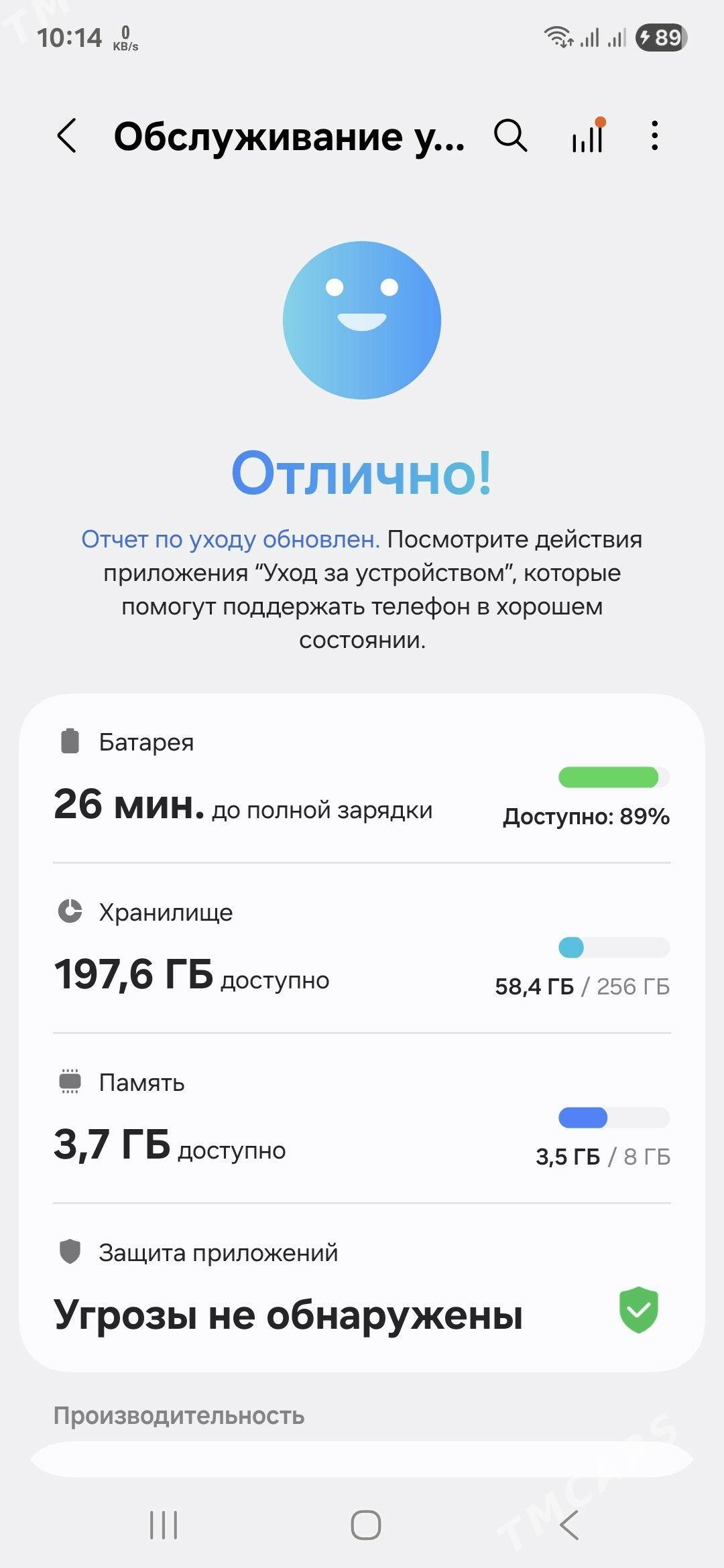Open search in device care

click(x=510, y=136)
